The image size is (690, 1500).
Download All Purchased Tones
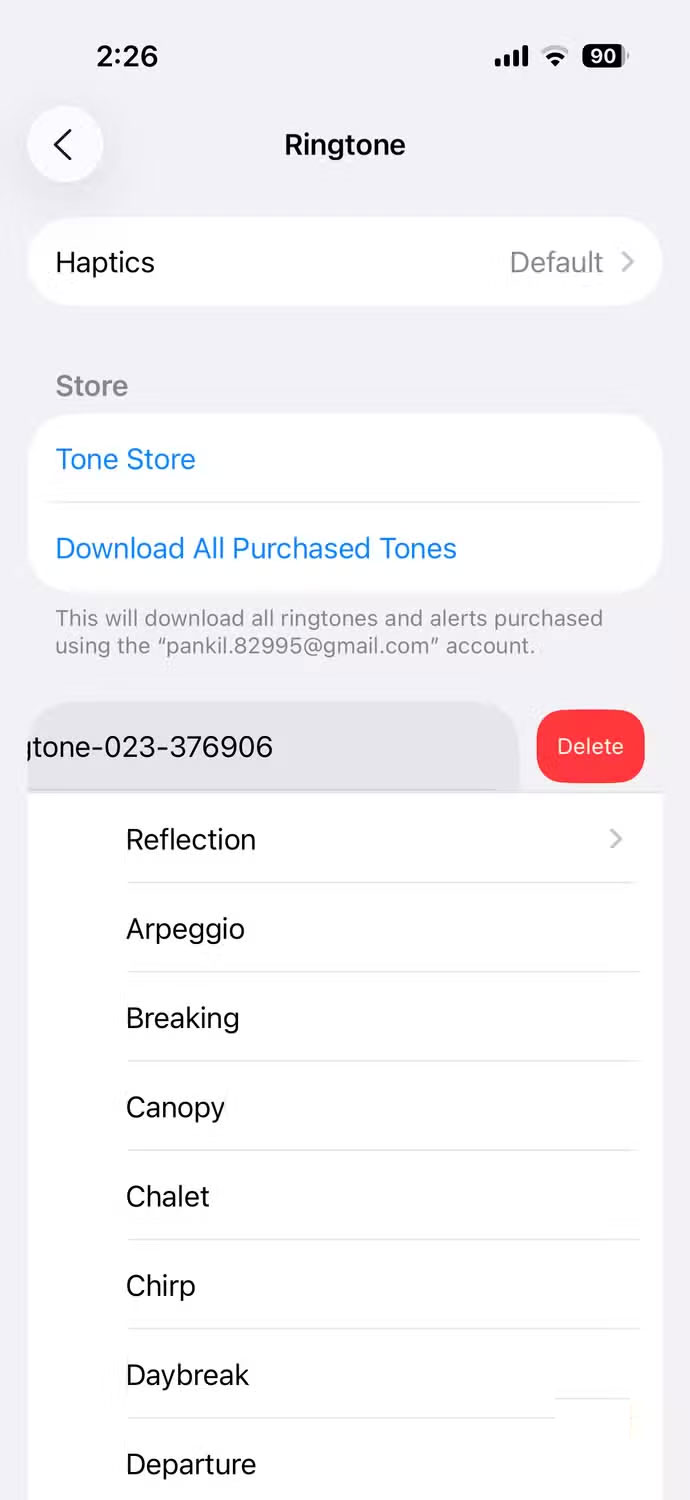click(256, 548)
